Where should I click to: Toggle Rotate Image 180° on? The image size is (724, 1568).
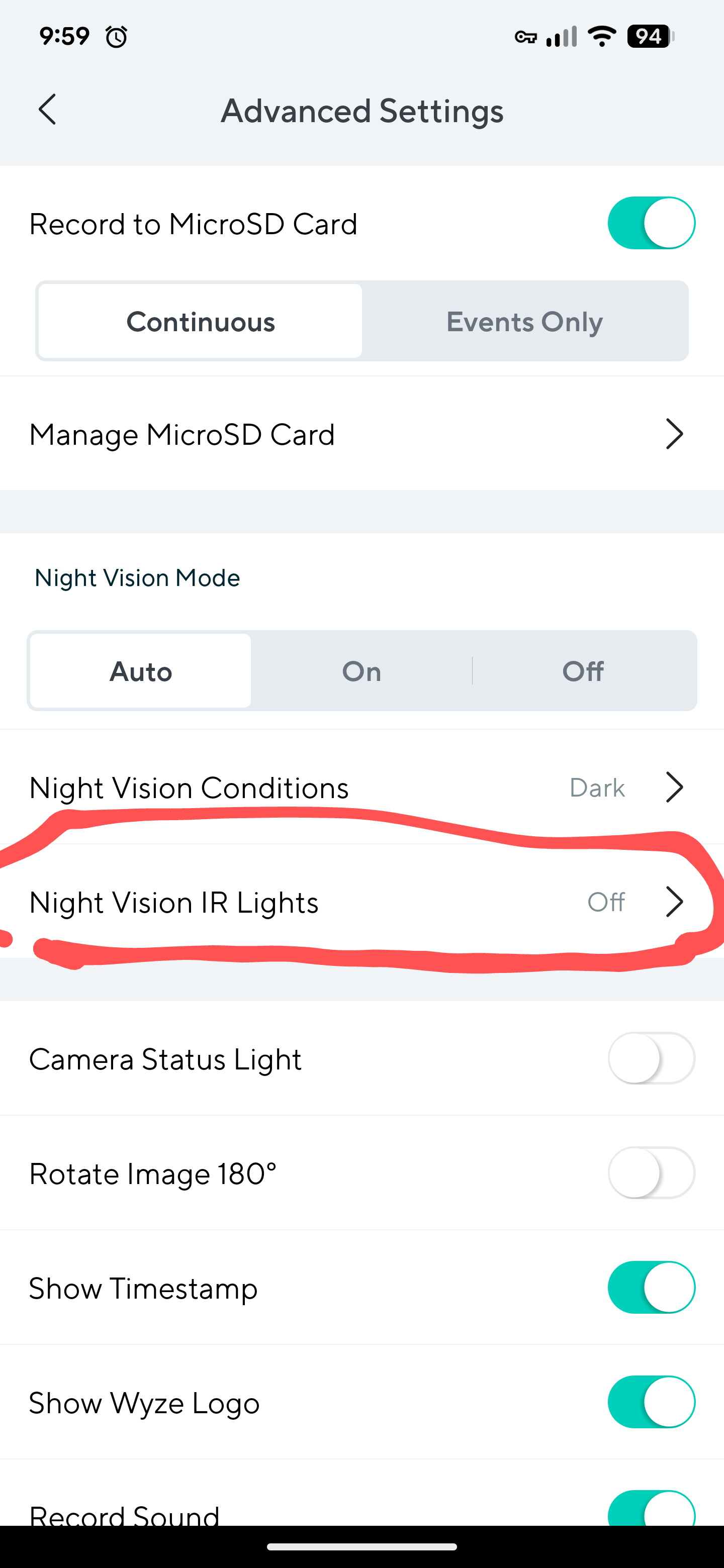click(651, 1173)
